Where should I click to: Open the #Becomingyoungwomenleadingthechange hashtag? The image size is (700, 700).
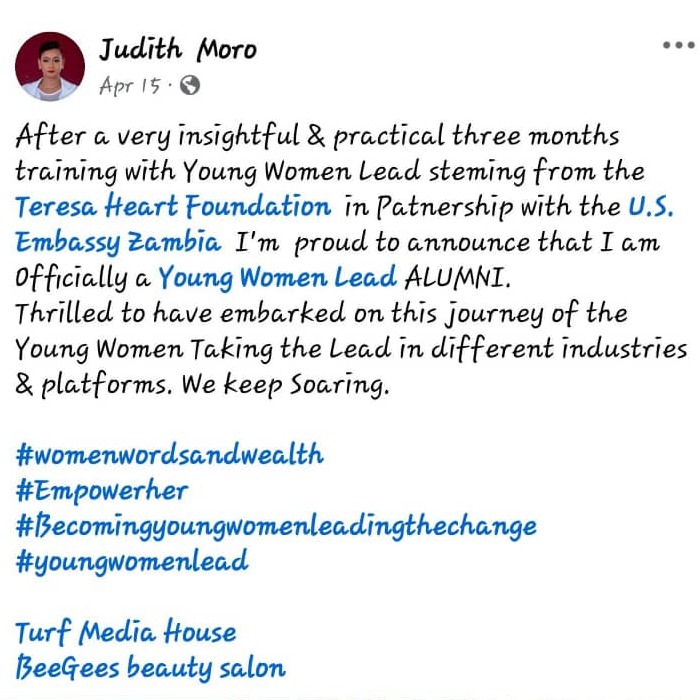point(276,526)
